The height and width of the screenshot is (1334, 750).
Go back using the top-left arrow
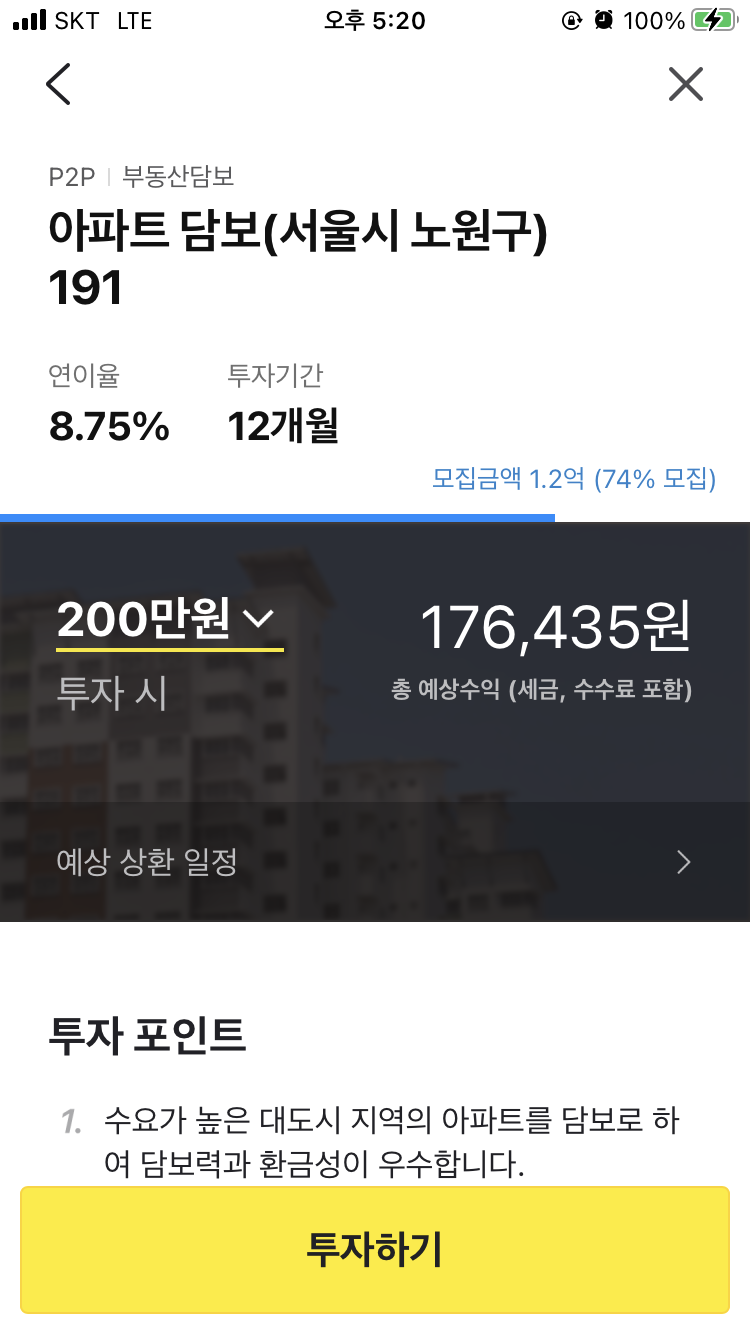(59, 84)
